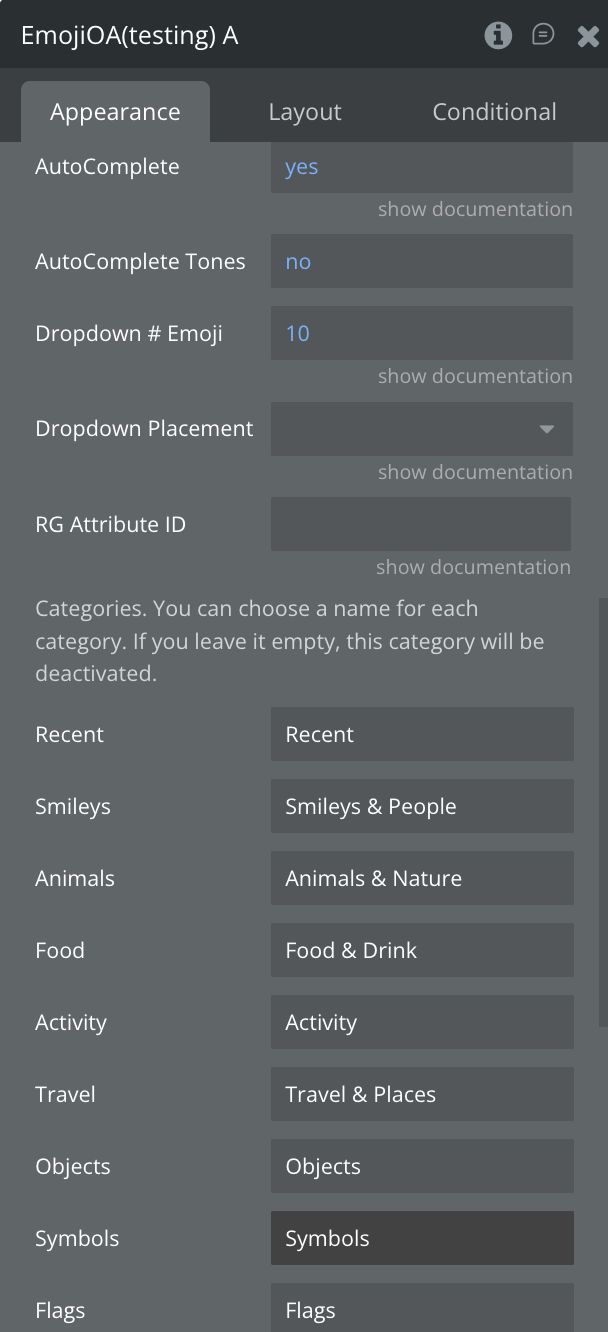Edit the Recent category name field
The height and width of the screenshot is (1332, 608).
coord(421,735)
